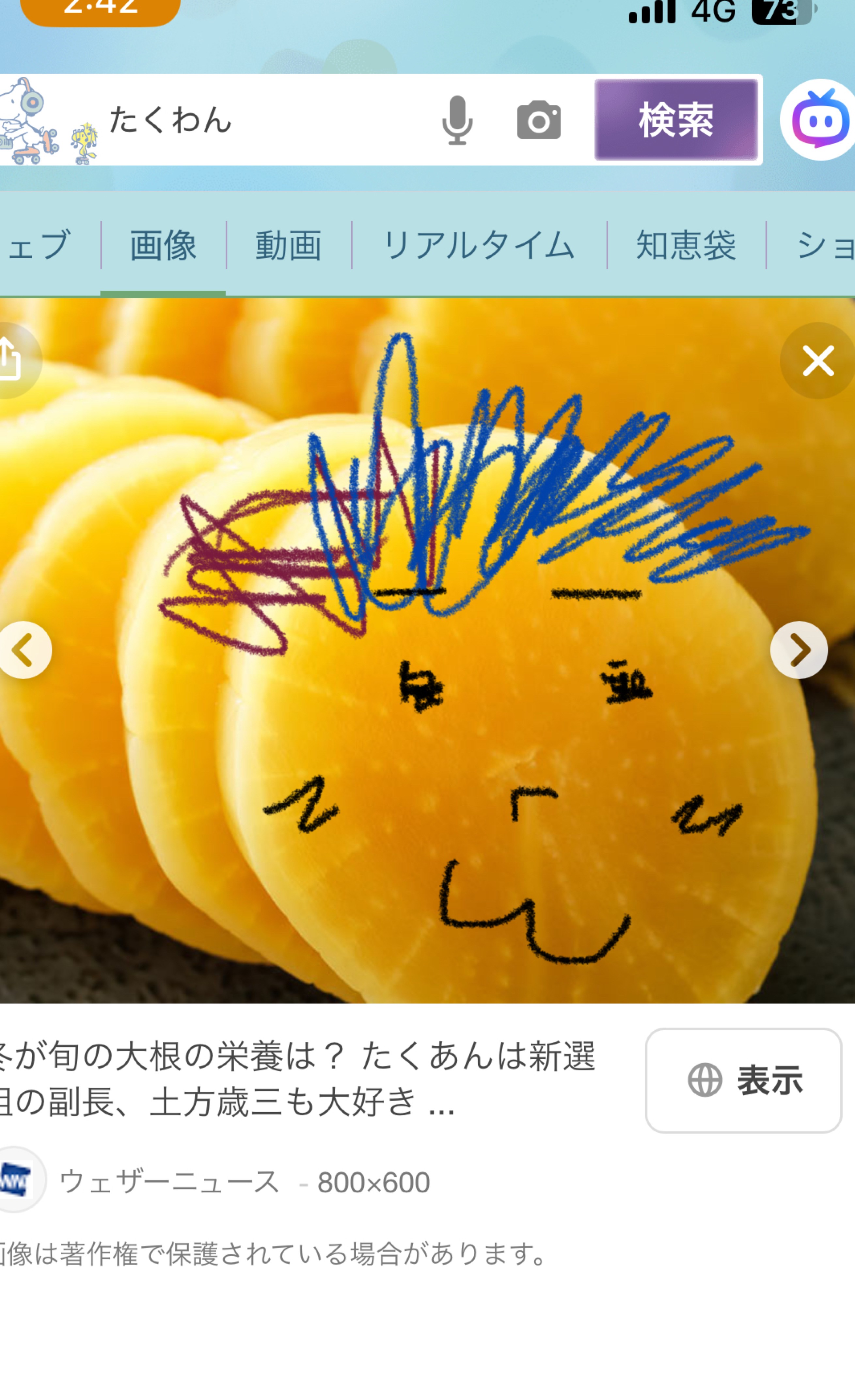Tap the search field containing たくわん
Viewport: 855px width, 1400px height.
tap(256, 121)
